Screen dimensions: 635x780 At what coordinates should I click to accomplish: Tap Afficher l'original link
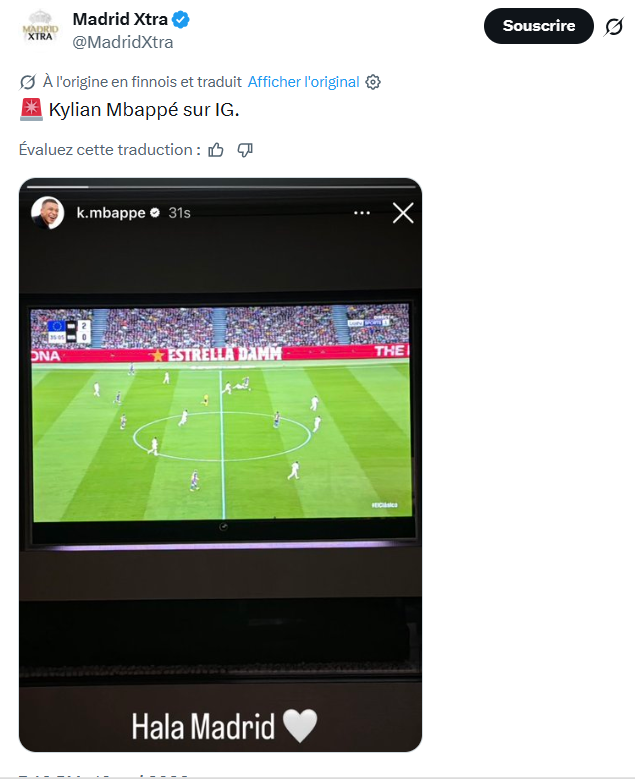(303, 82)
